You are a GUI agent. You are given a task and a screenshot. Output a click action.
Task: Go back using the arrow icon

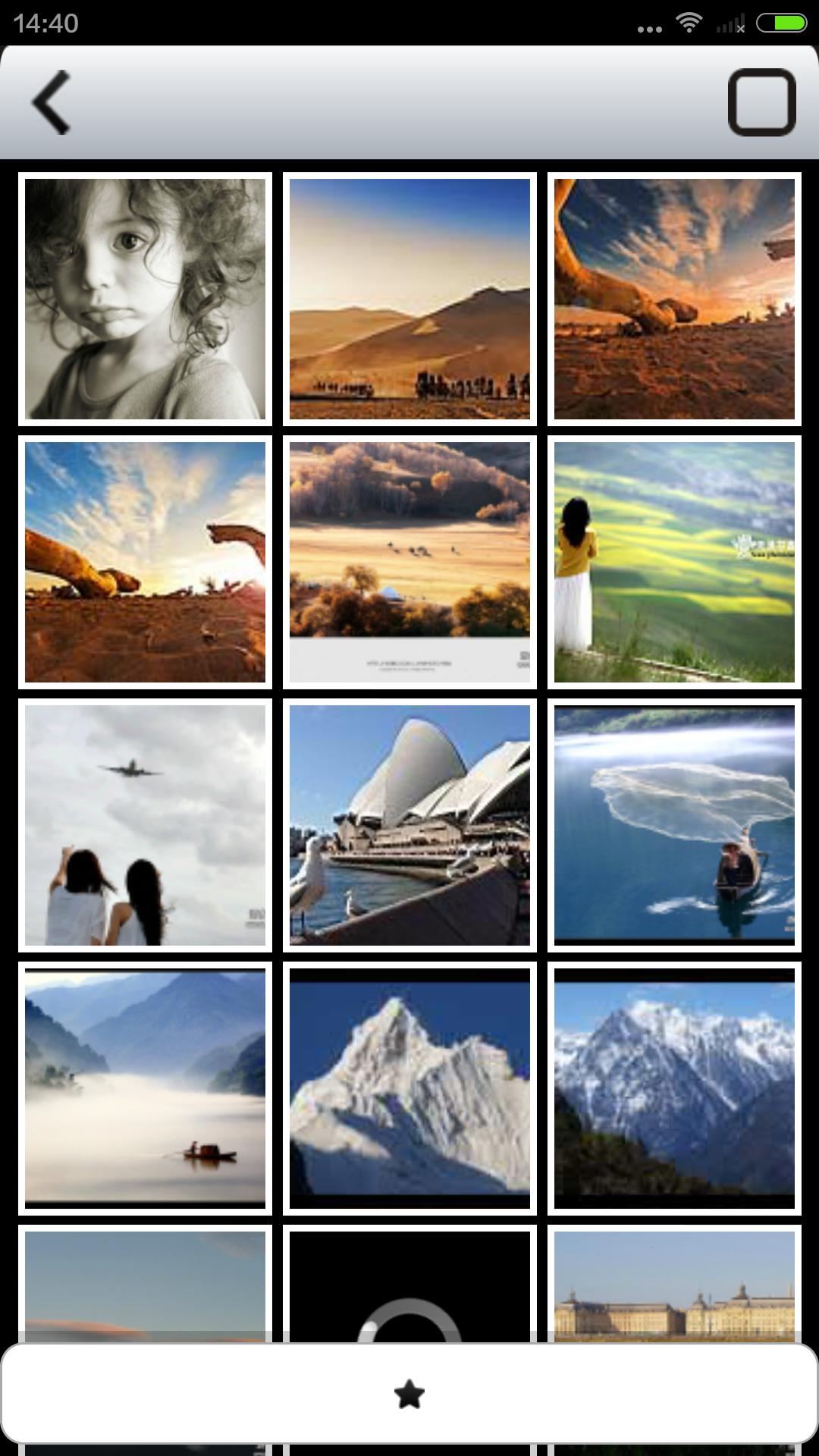[52, 102]
